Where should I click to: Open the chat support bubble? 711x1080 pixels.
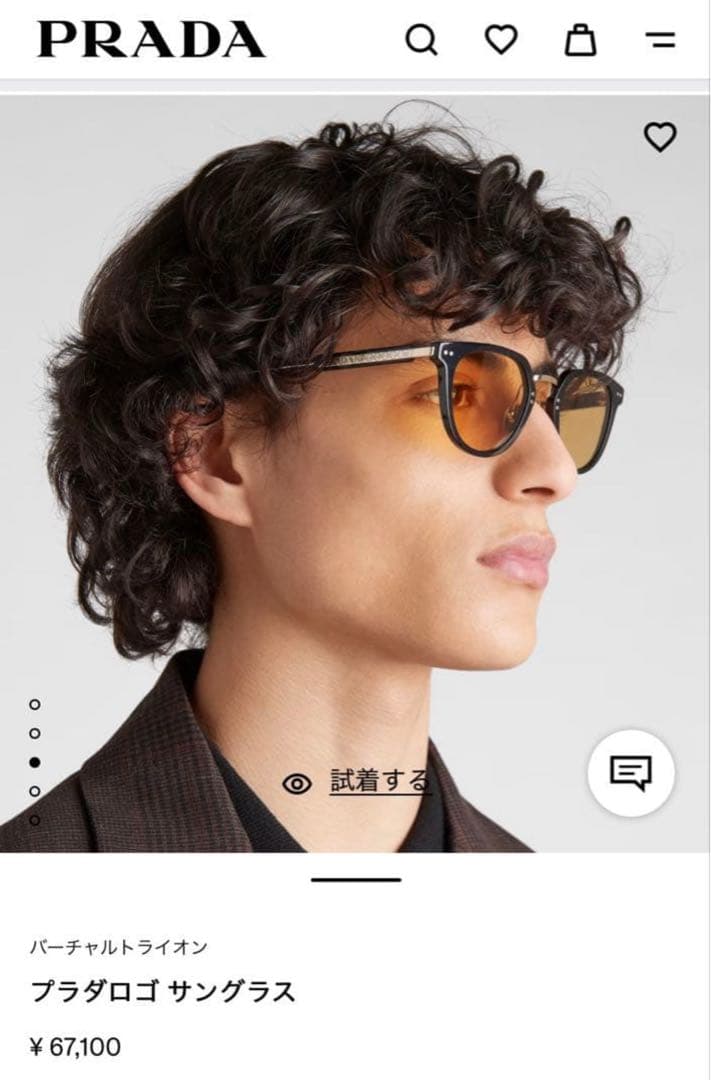[x=631, y=773]
